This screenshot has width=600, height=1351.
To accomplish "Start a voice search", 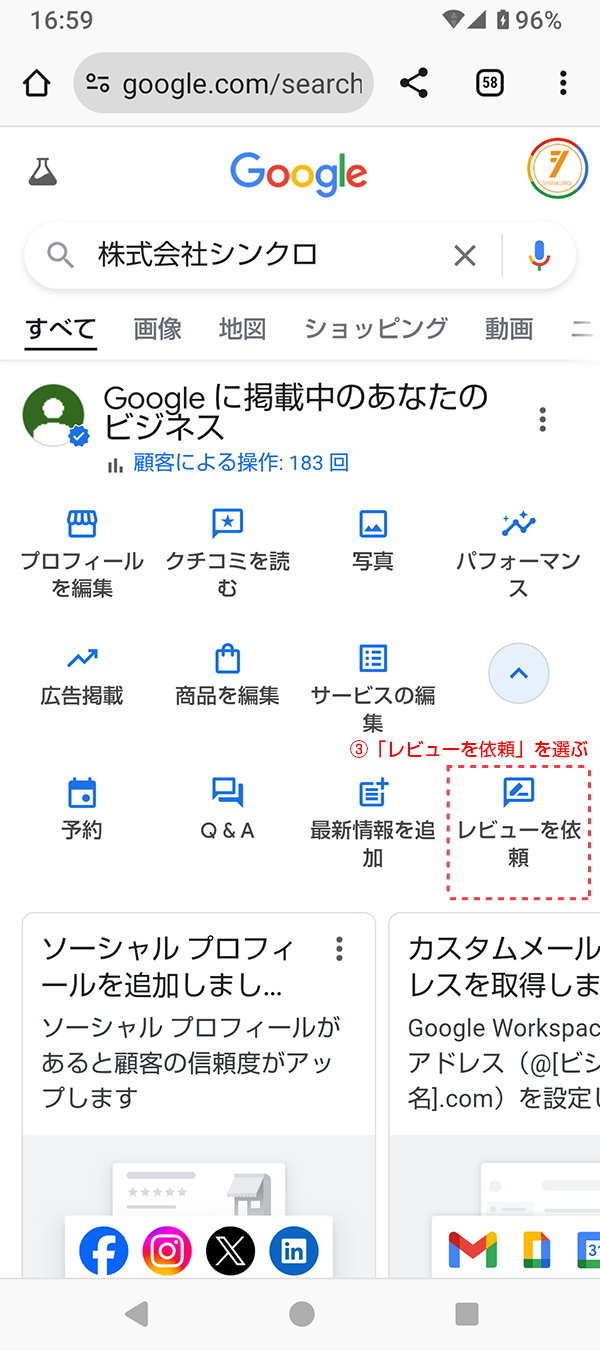I will pos(540,256).
